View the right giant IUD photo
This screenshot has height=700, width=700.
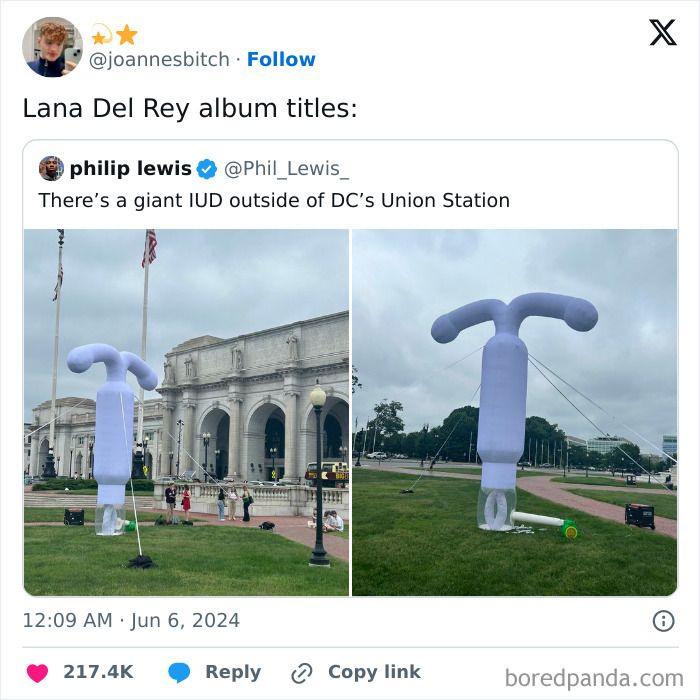(514, 412)
